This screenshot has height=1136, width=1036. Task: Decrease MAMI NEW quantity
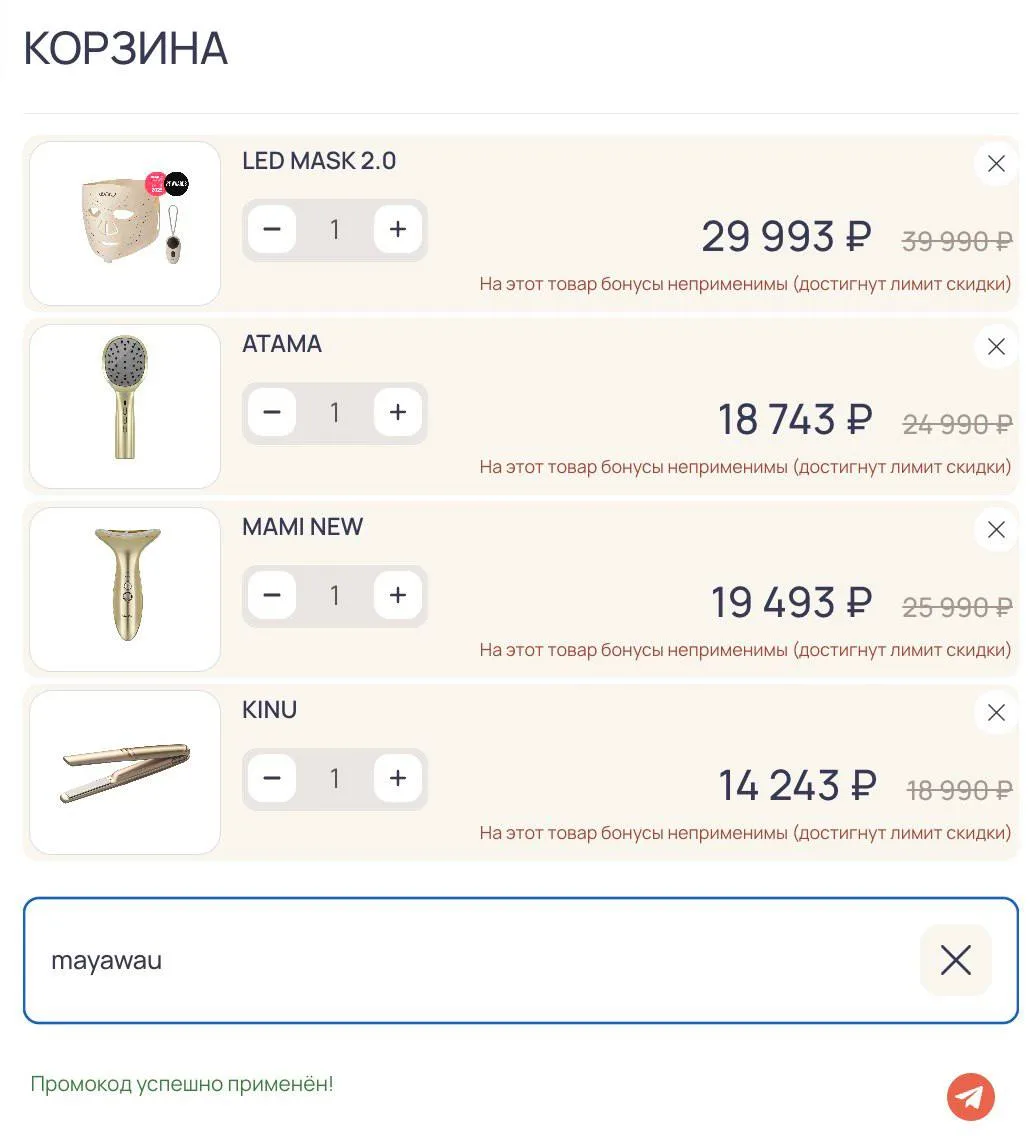coord(272,596)
